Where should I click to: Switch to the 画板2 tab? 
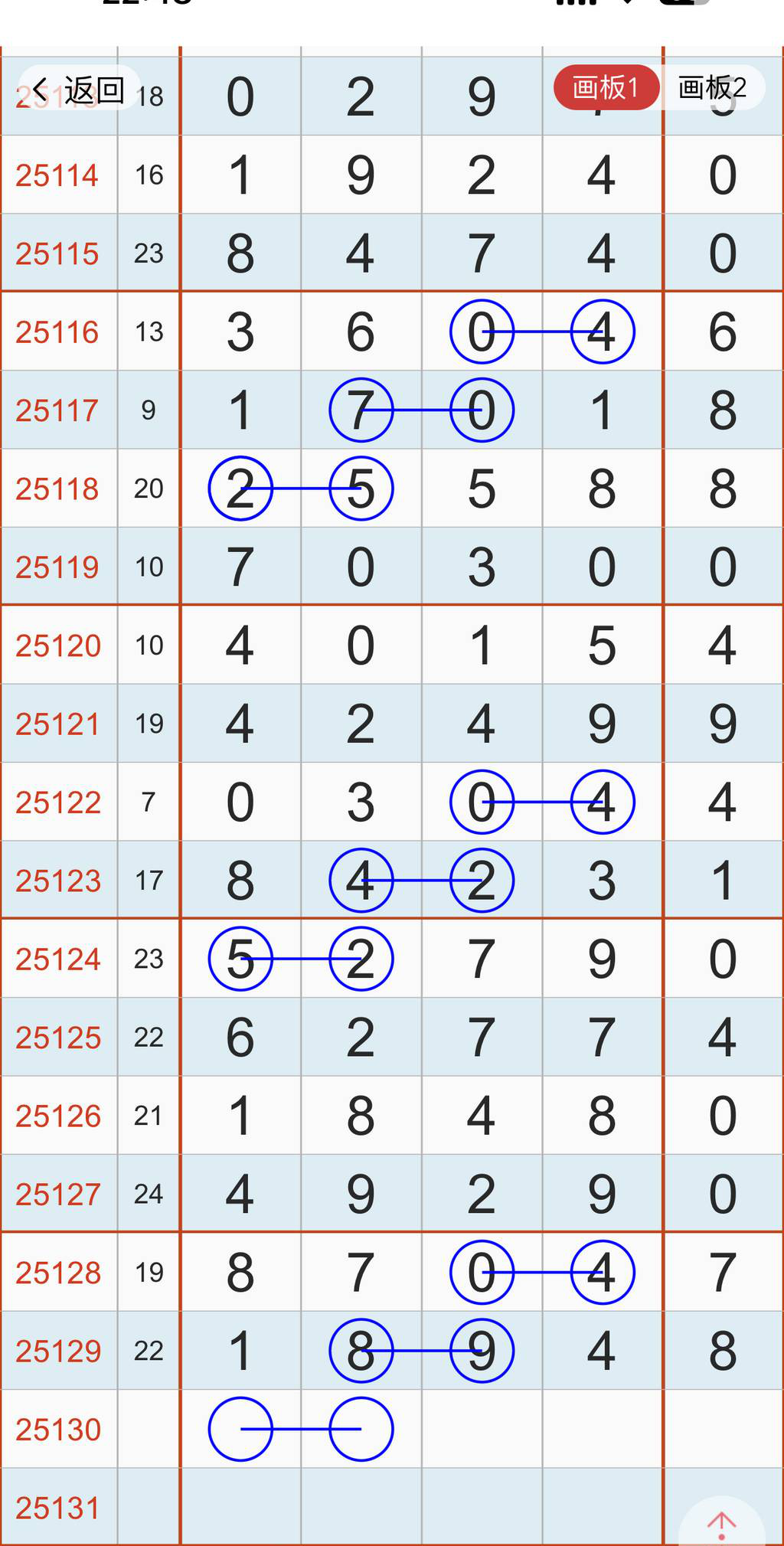click(717, 87)
